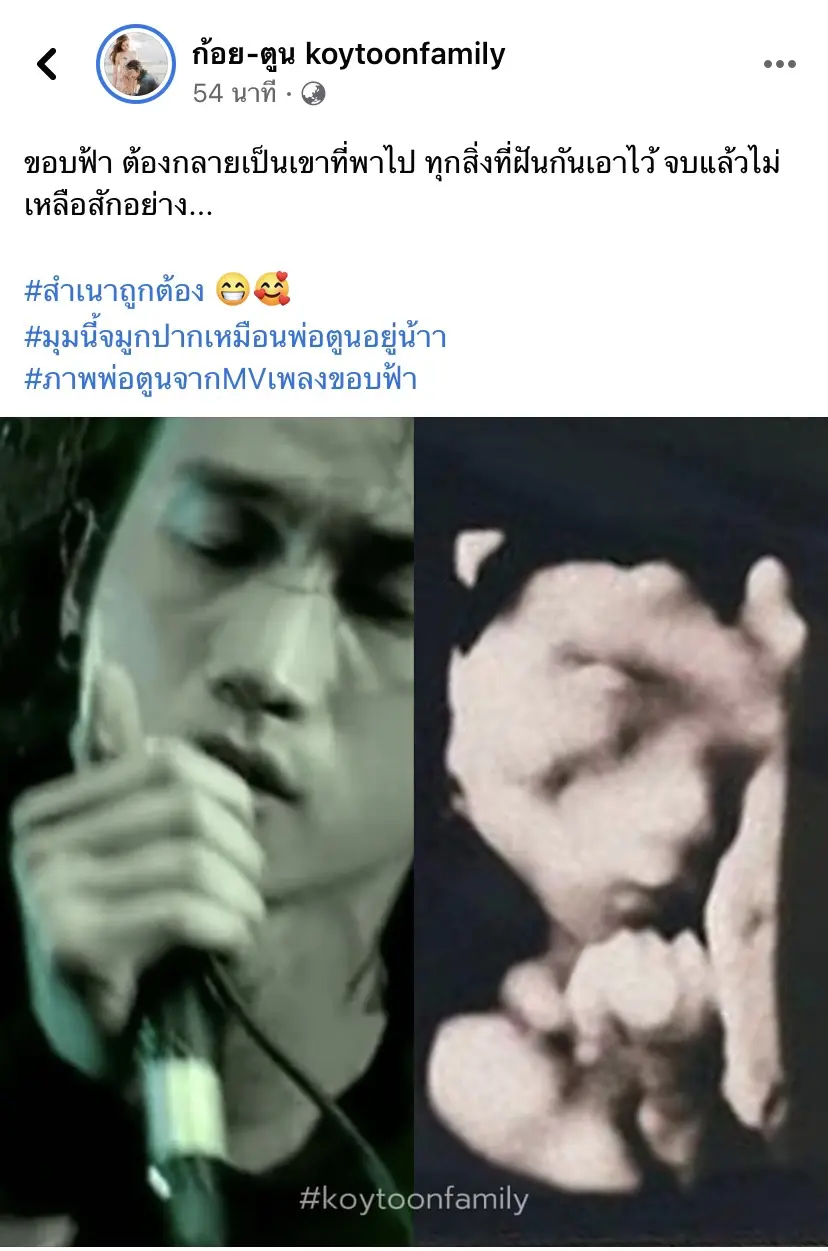828x1251 pixels.
Task: View the post's photo full screen
Action: pos(414,830)
